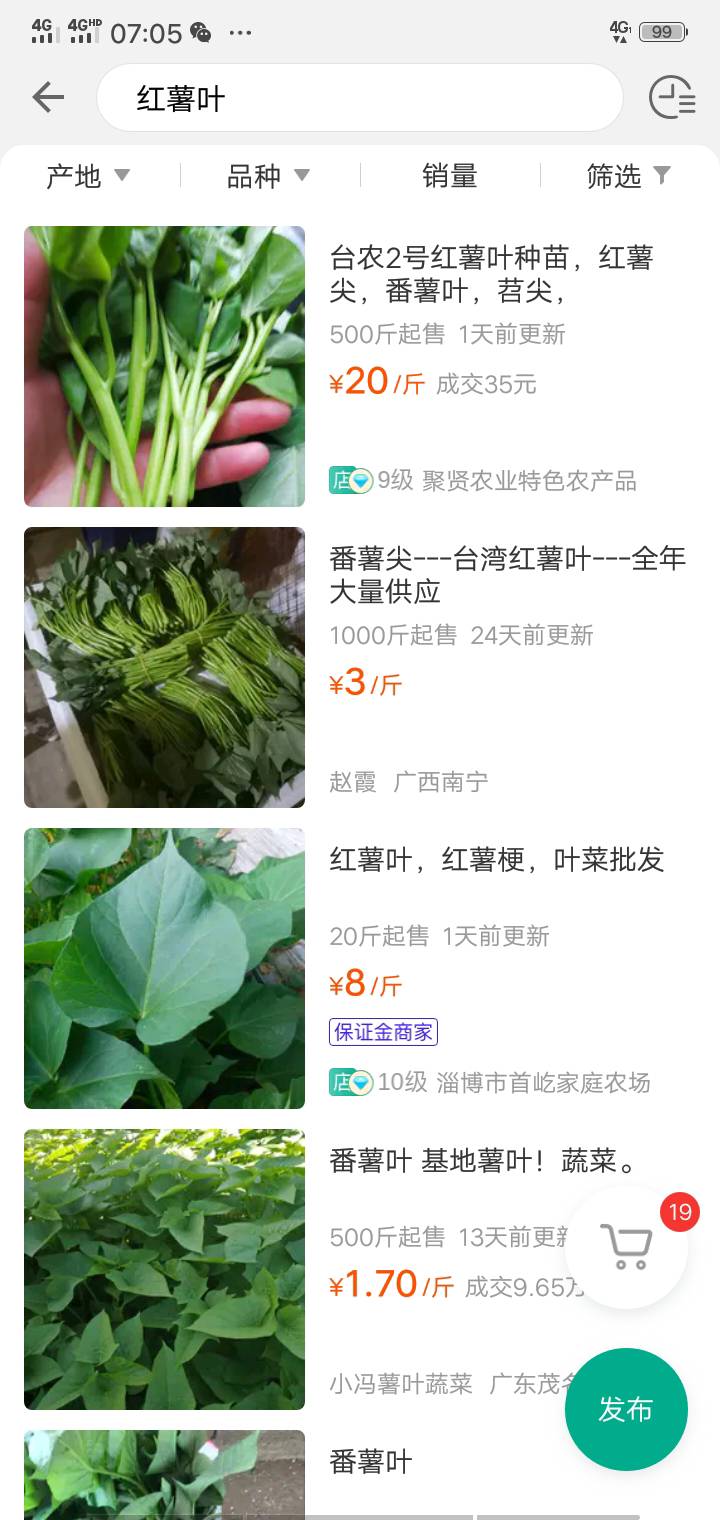Screen dimensions: 720x1520
Task: Open the 筛选 filter options
Action: pyautogui.click(x=628, y=176)
